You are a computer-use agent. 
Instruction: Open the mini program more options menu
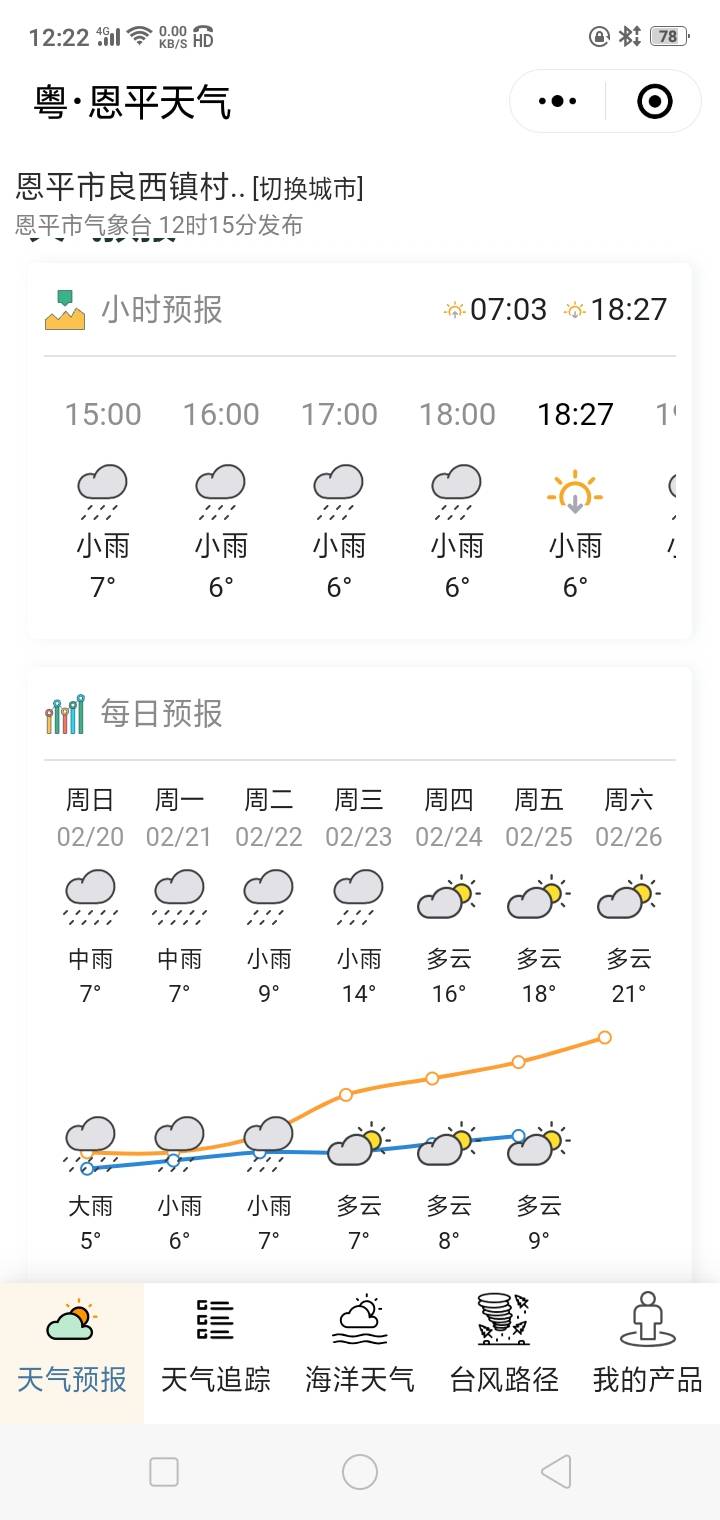pyautogui.click(x=557, y=100)
